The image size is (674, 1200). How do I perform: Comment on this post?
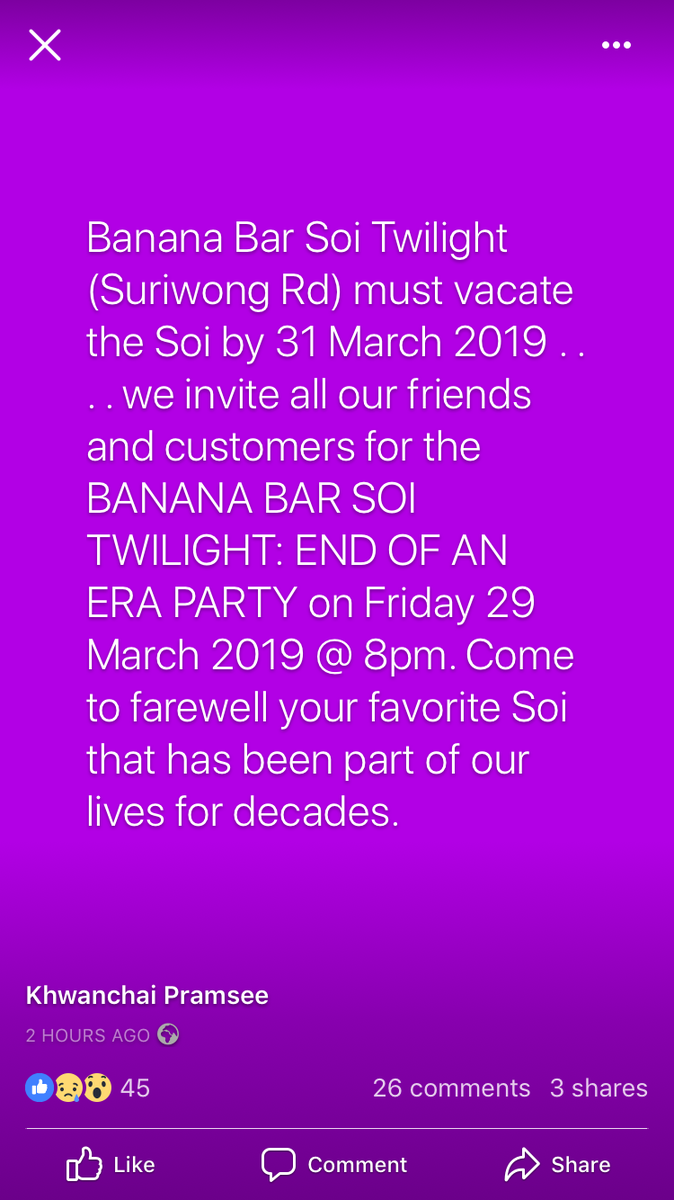334,1164
